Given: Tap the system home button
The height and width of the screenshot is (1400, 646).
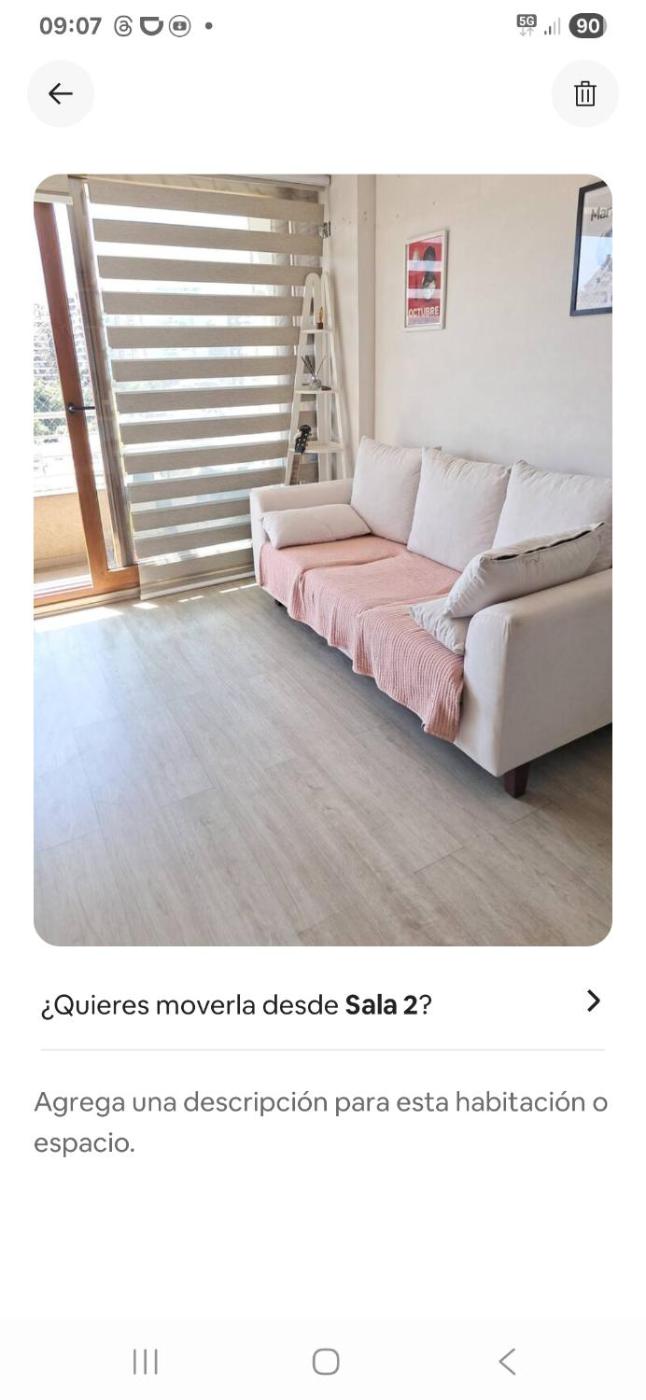Looking at the screenshot, I should pyautogui.click(x=325, y=1361).
